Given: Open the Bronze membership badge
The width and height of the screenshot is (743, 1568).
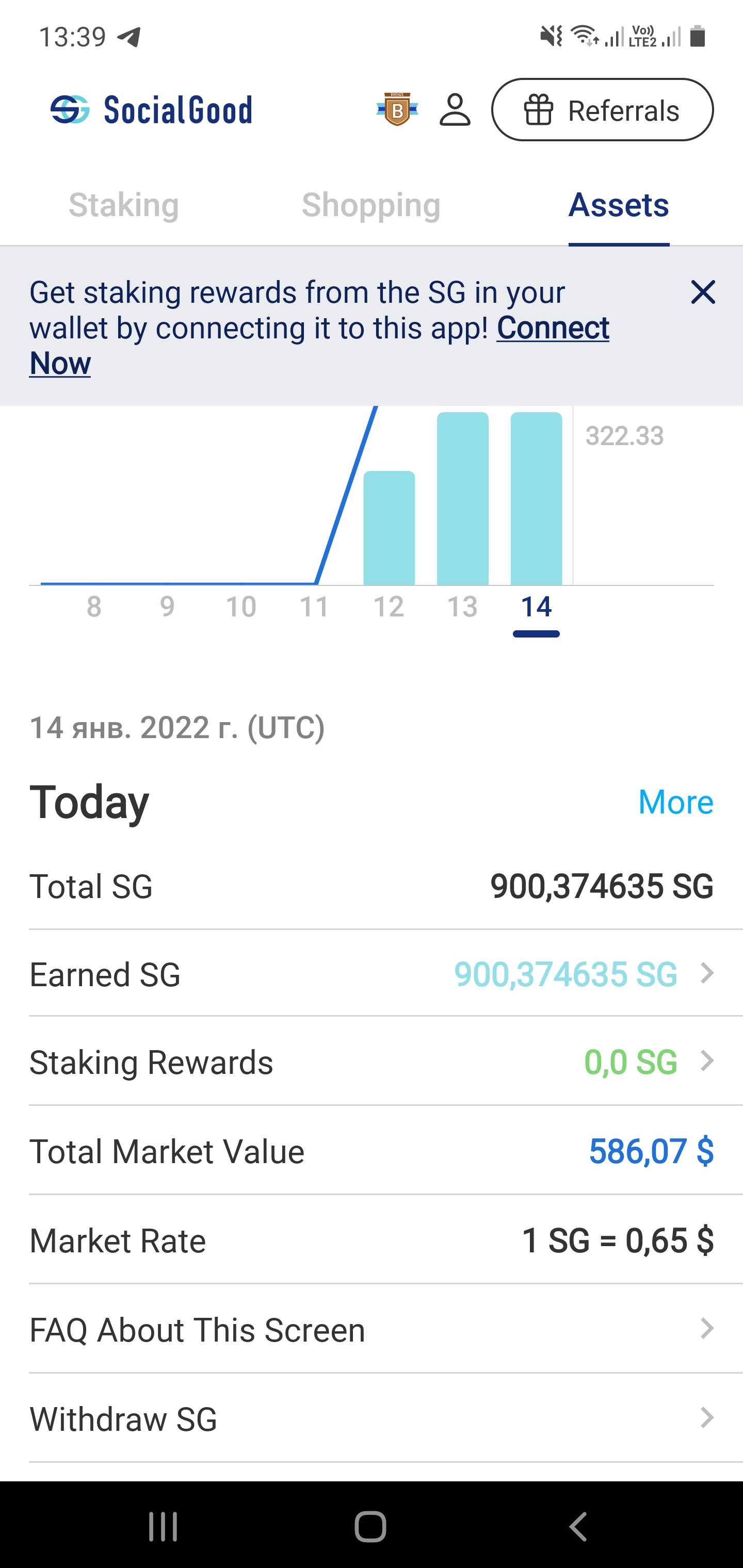Looking at the screenshot, I should [397, 109].
